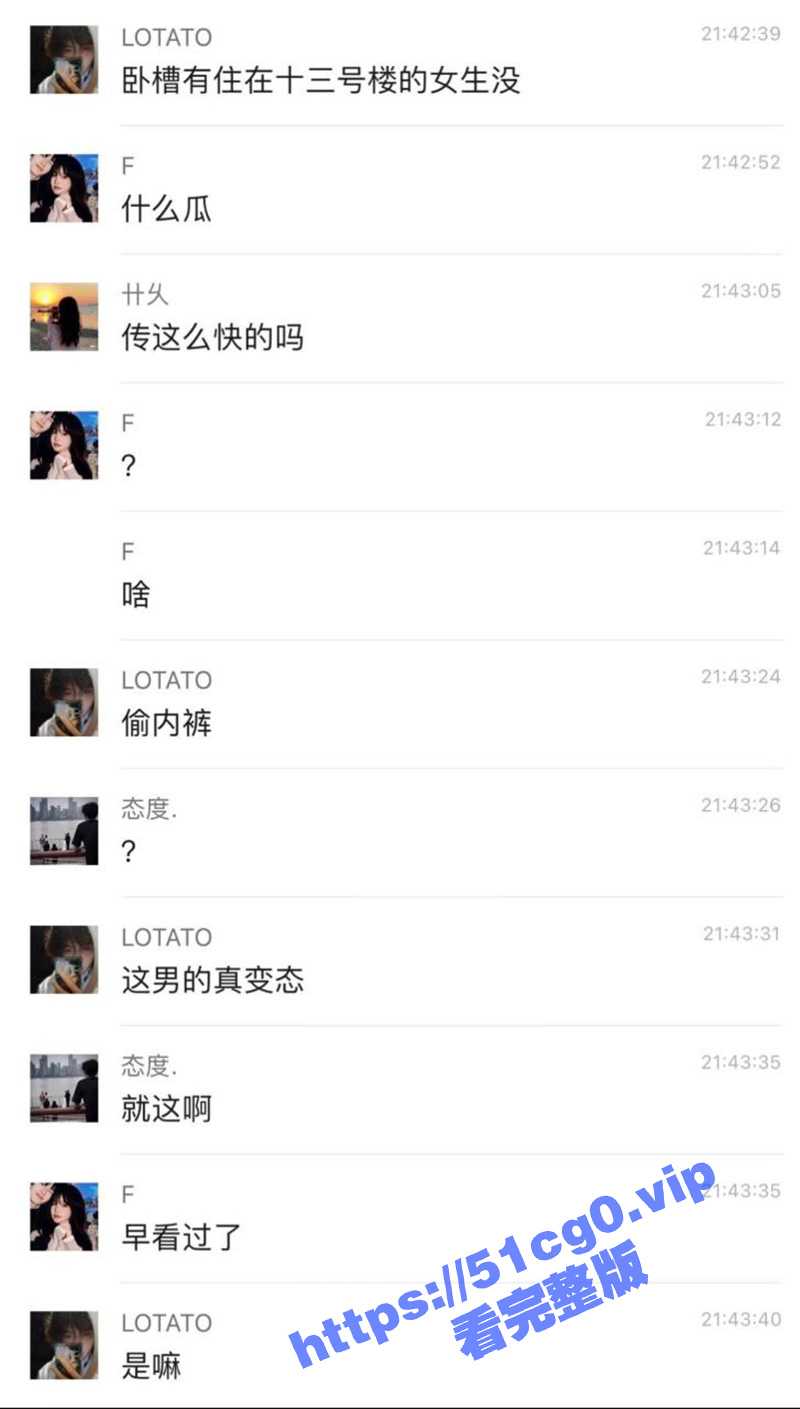Image resolution: width=800 pixels, height=1409 pixels.
Task: Click LOTATO's avatar at the bottom
Action: click(x=63, y=1345)
